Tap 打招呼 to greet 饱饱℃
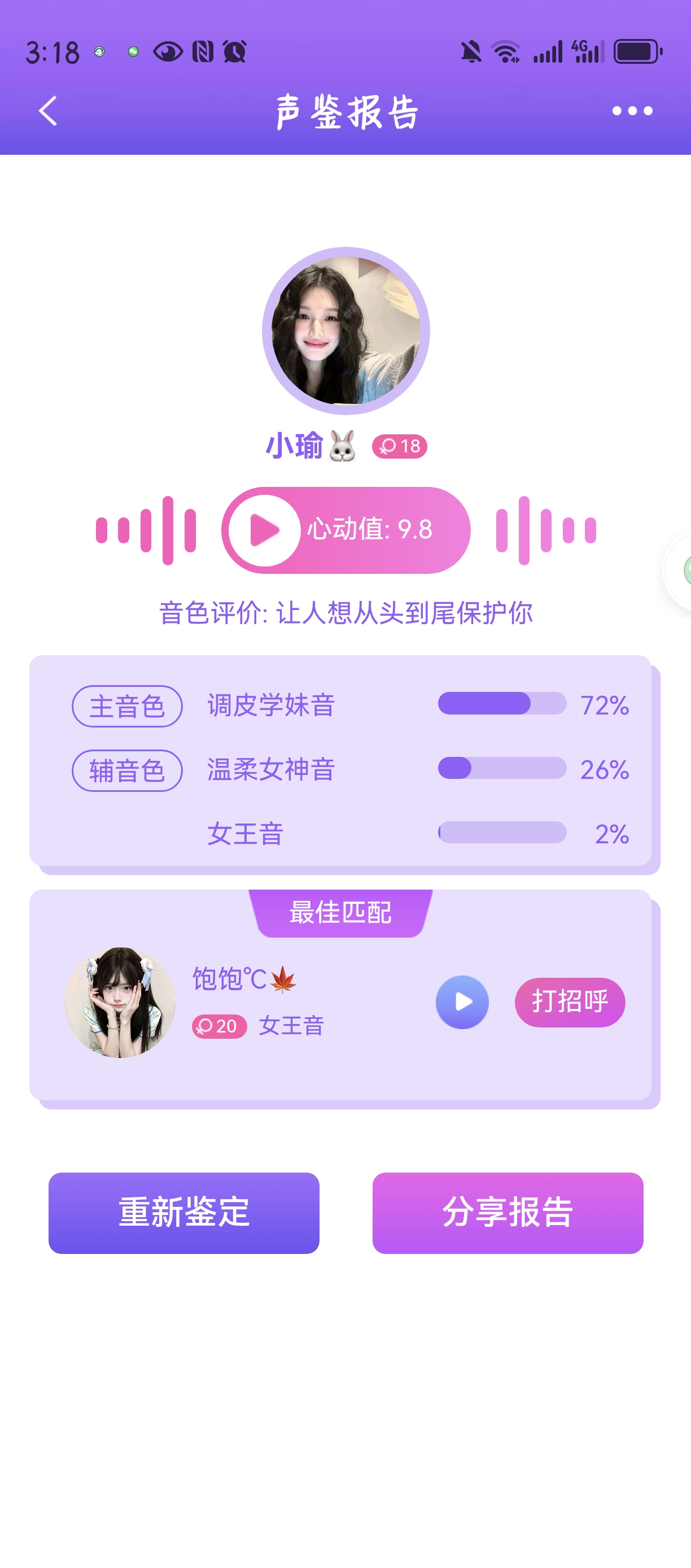The height and width of the screenshot is (1568, 691). (x=570, y=1002)
